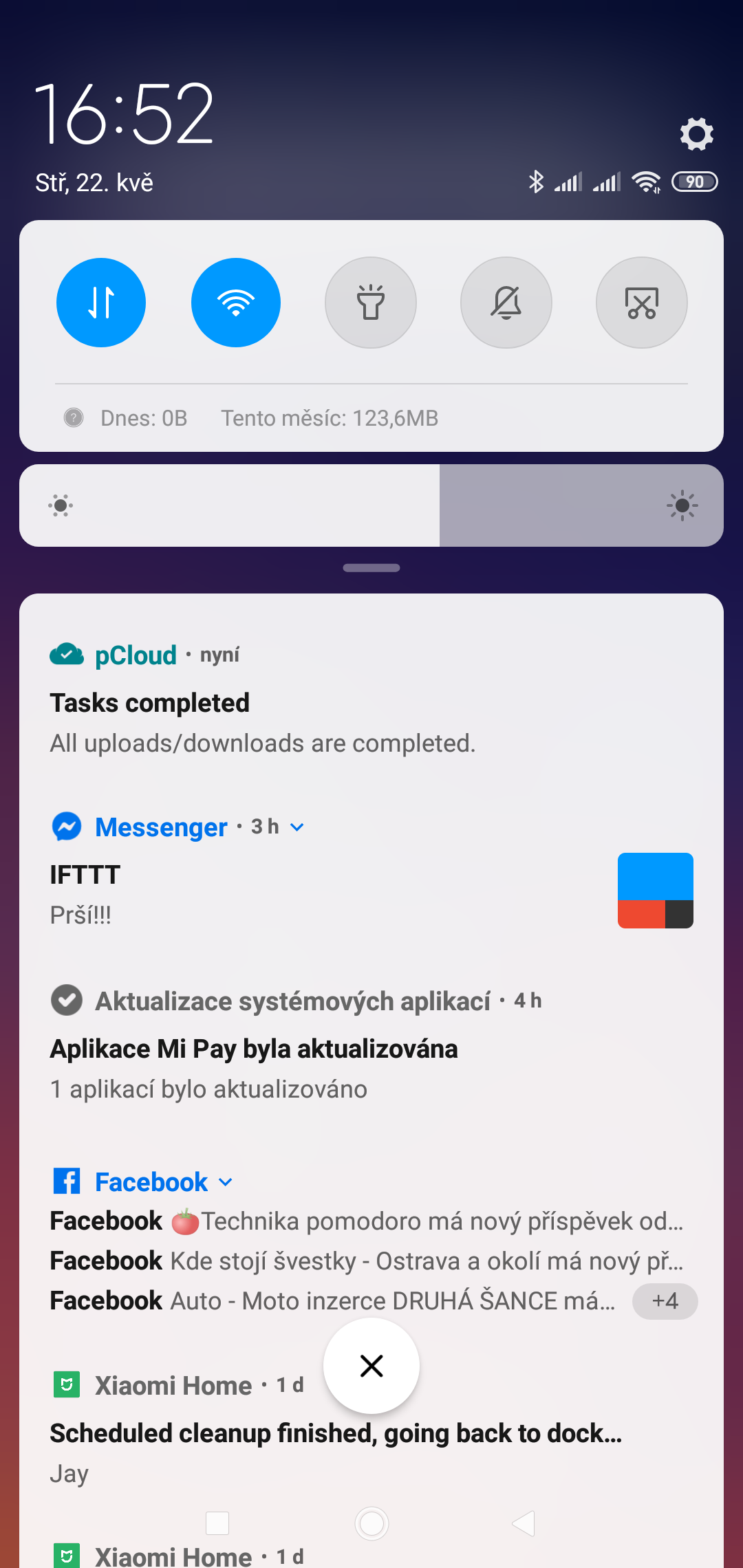
Task: Toggle mobile data off
Action: pos(101,303)
